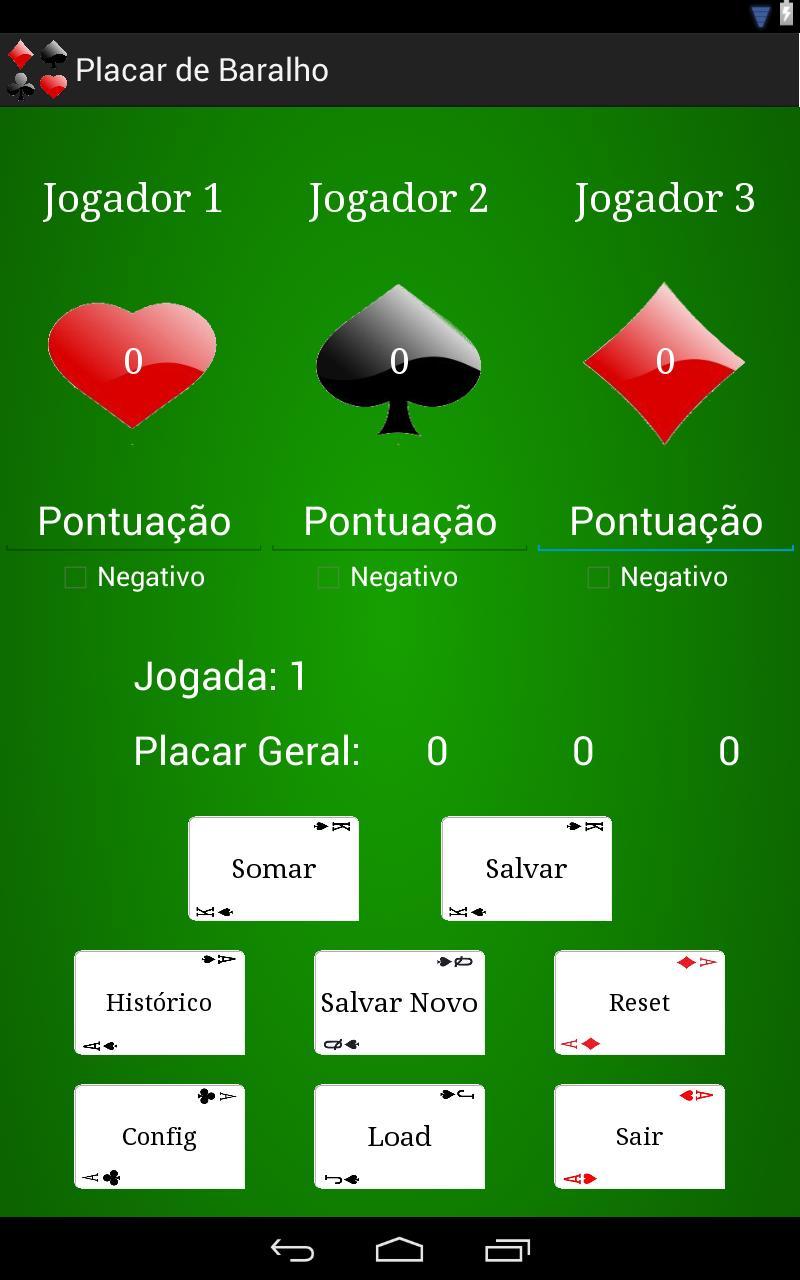Viewport: 800px width, 1280px height.
Task: Open Histórico to view past scores
Action: 159,1003
